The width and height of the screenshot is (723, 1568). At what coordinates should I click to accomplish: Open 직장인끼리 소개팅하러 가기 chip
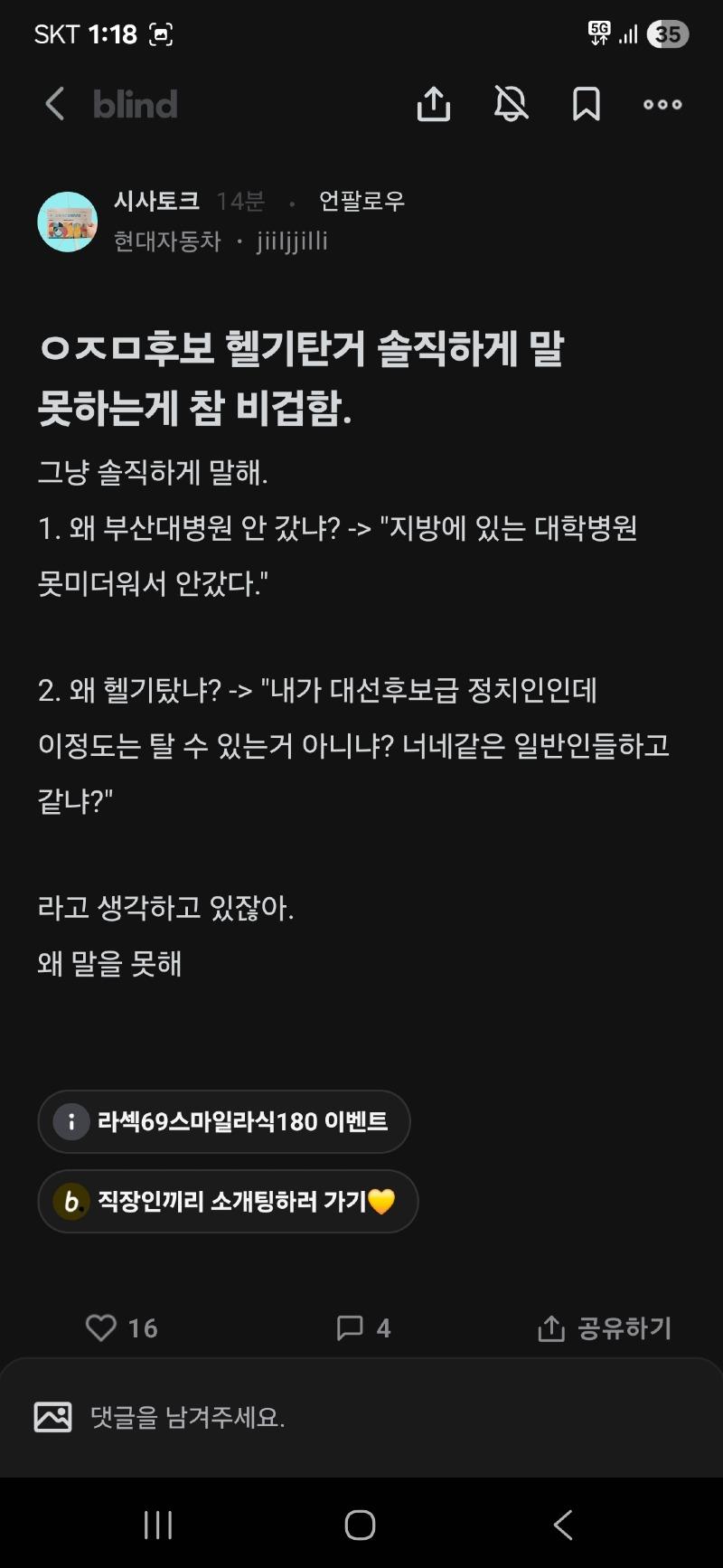coord(228,1202)
